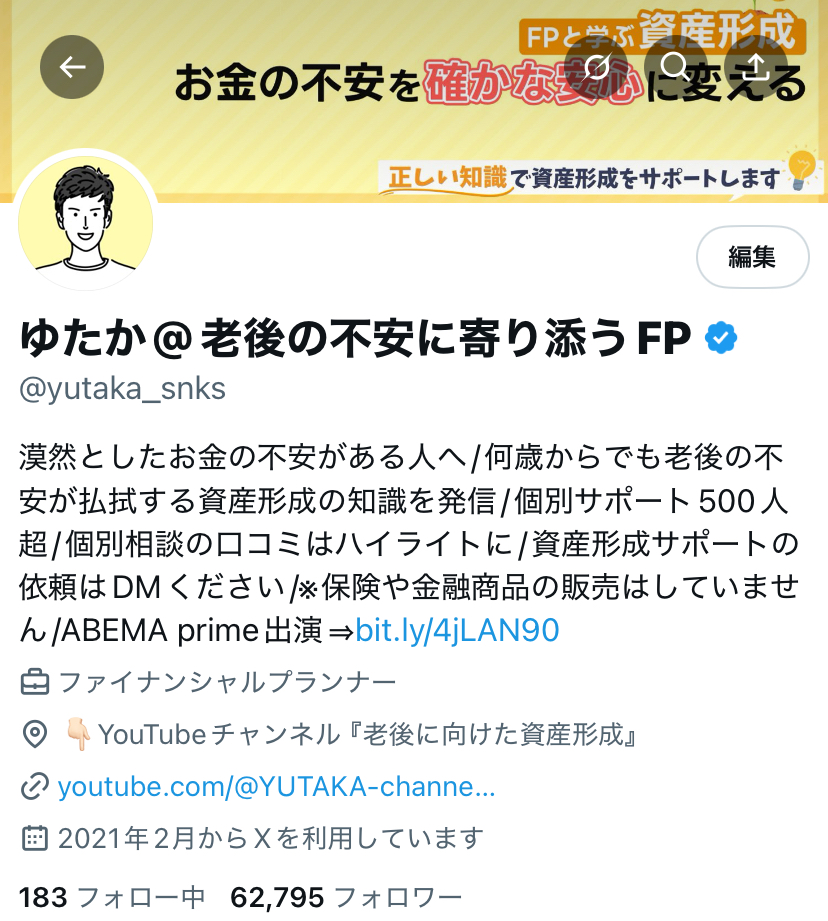The width and height of the screenshot is (828, 921).
Task: Tap the circular refresh icon in header
Action: click(597, 67)
